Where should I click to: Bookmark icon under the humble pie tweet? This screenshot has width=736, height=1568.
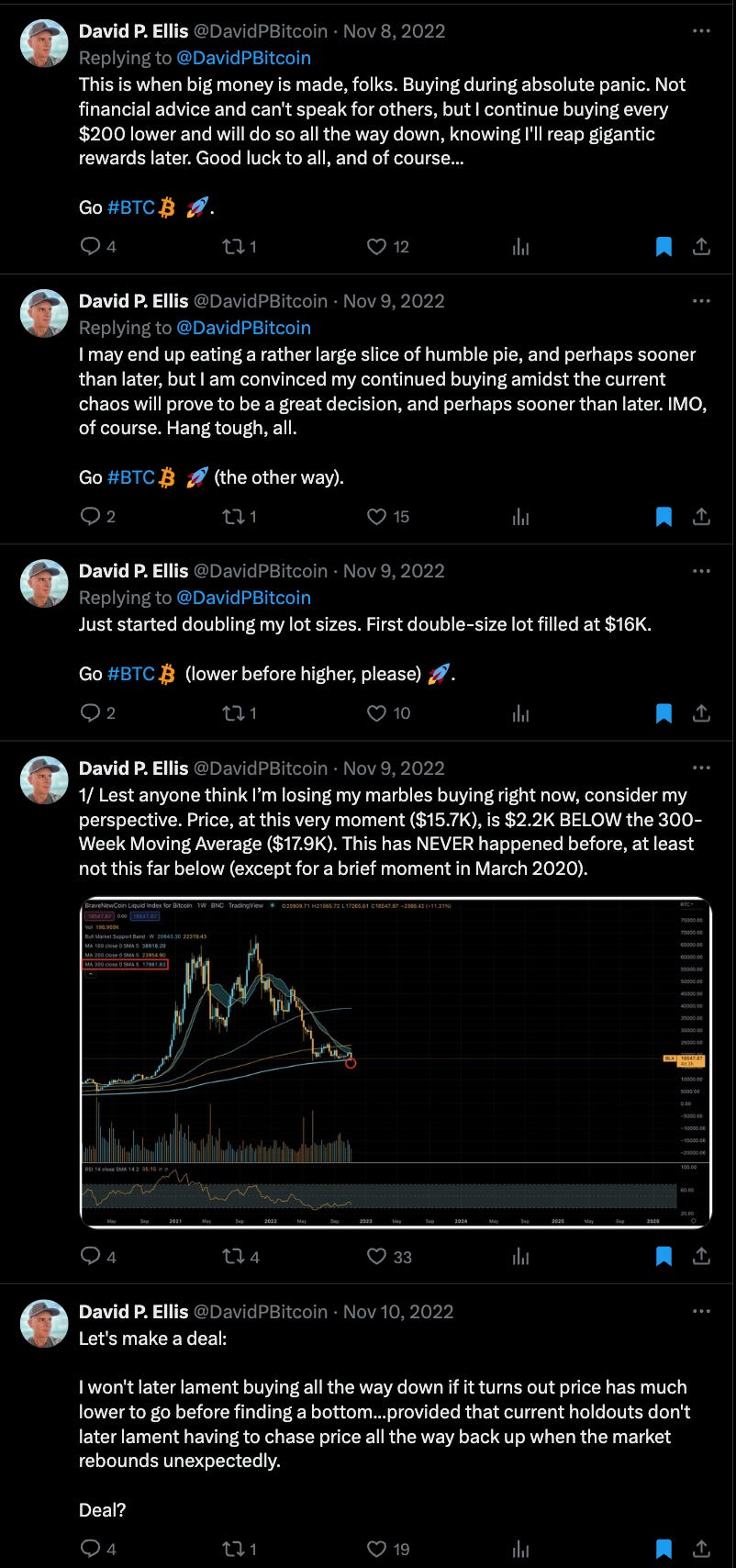click(664, 516)
